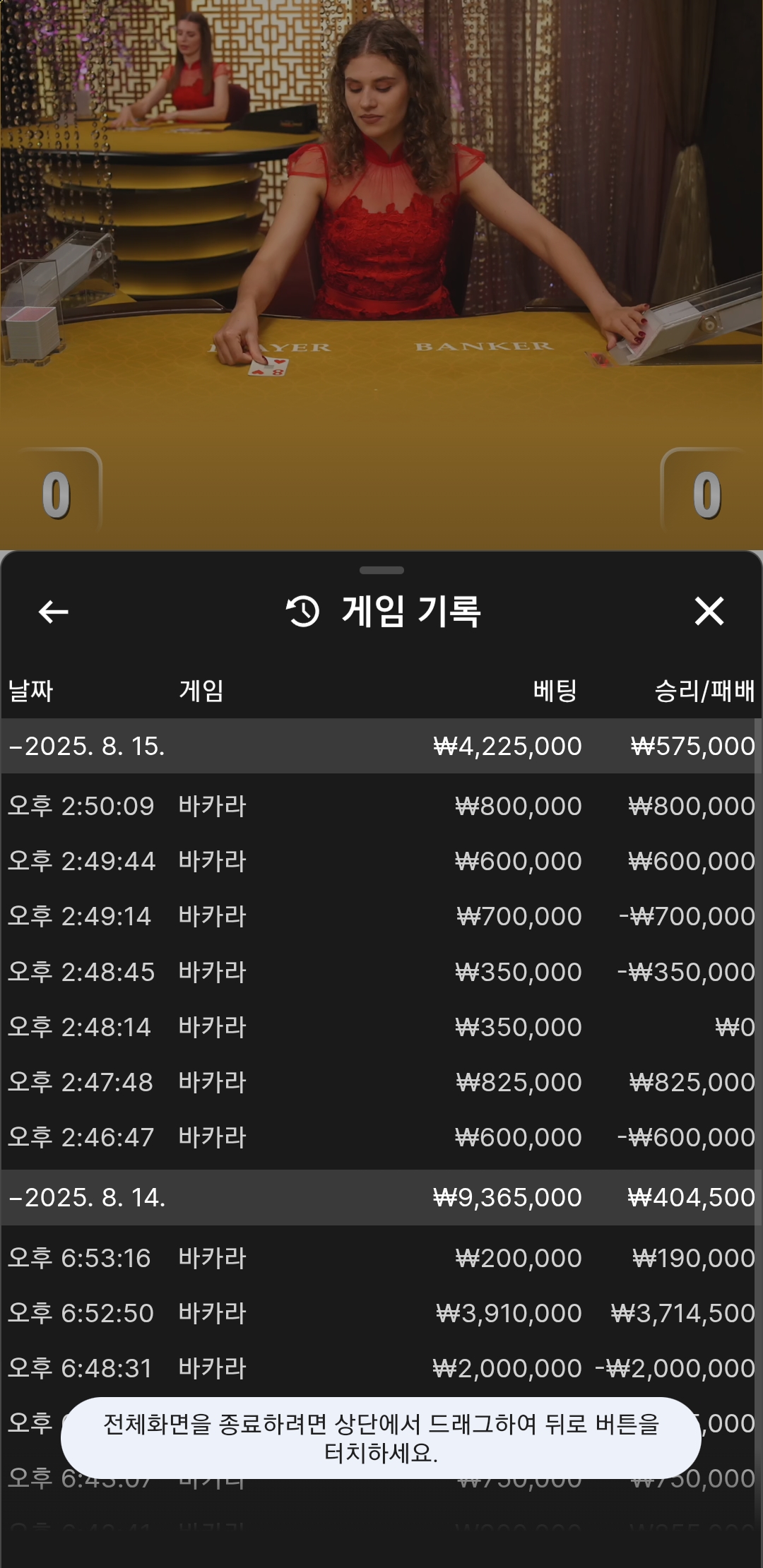View details of the 오후 2:48:45 game
The height and width of the screenshot is (1568, 763).
380,972
